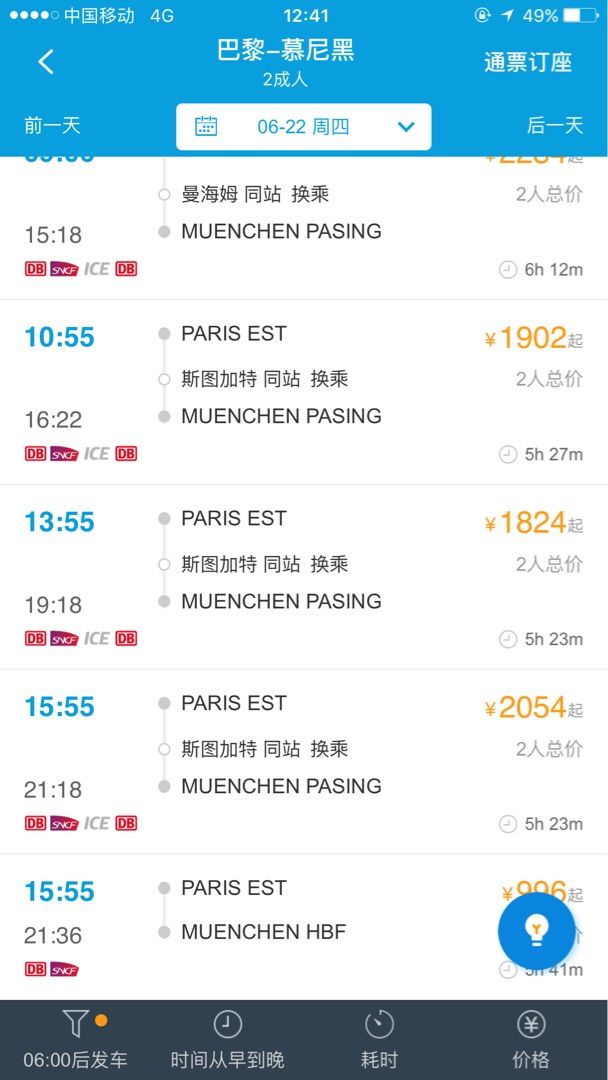Open 通票订座 pass reservation
The width and height of the screenshot is (608, 1080).
point(527,62)
